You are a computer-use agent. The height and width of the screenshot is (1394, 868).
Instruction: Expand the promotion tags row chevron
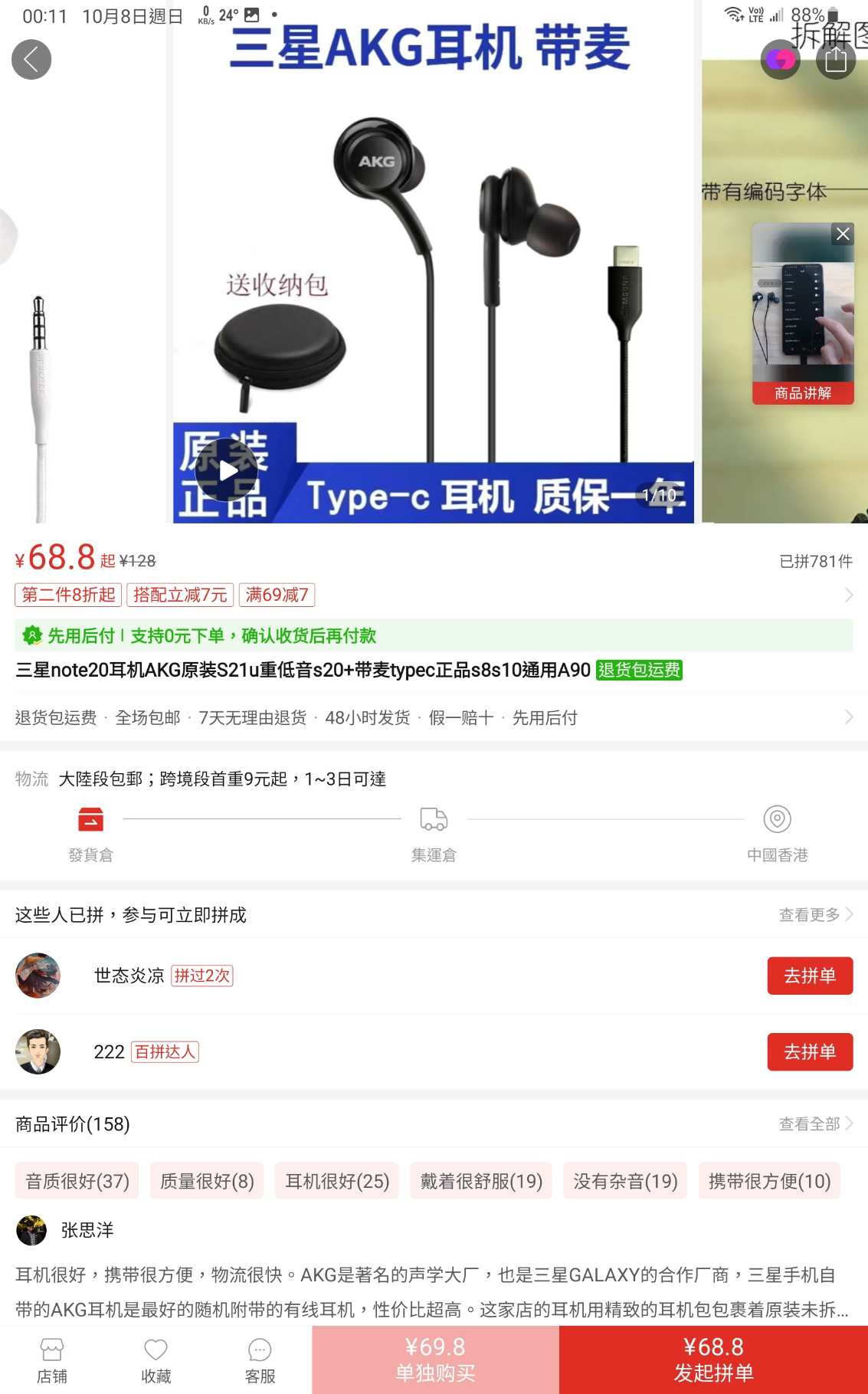tap(847, 595)
